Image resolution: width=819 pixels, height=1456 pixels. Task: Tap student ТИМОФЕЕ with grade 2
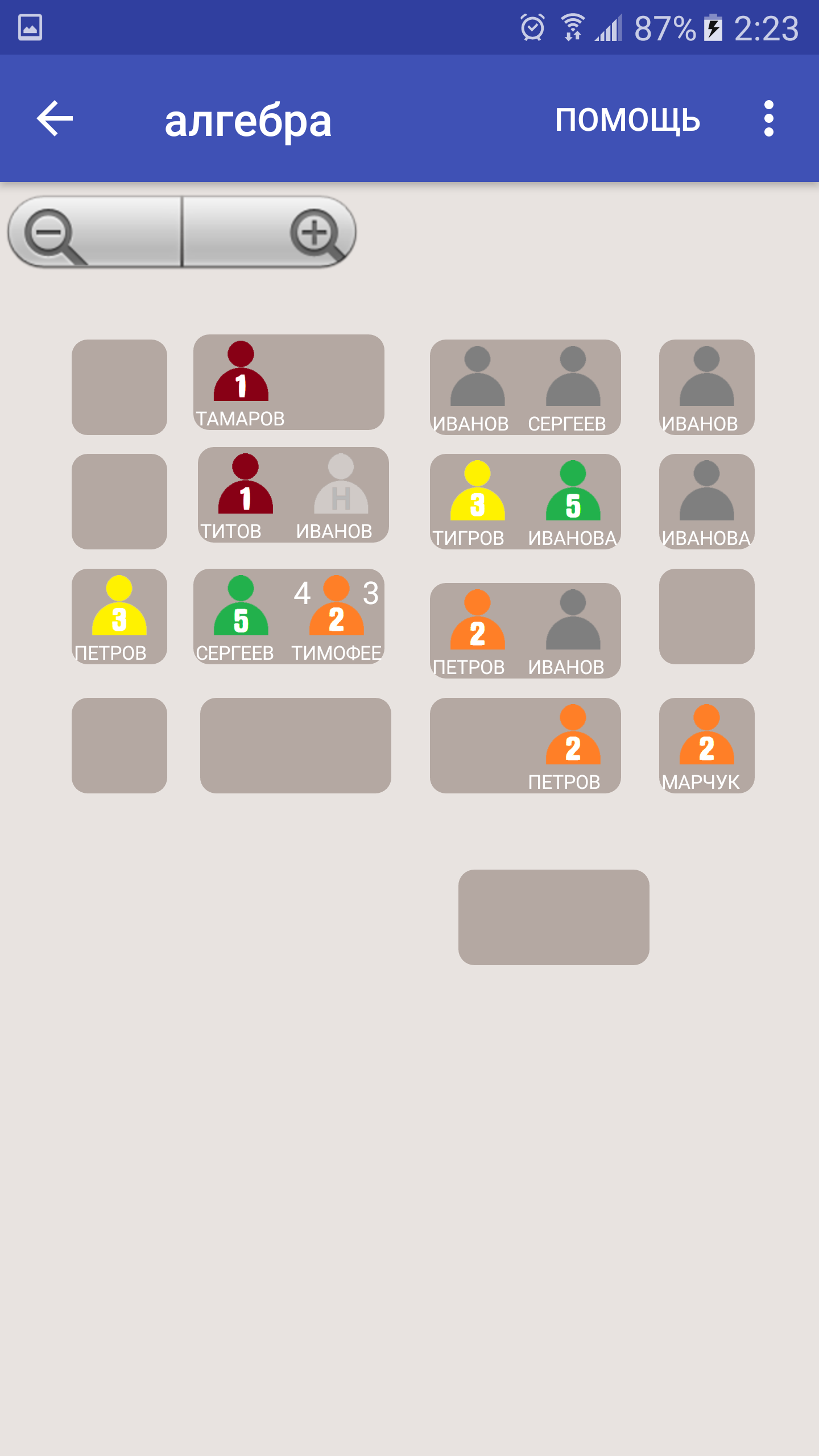tap(337, 615)
